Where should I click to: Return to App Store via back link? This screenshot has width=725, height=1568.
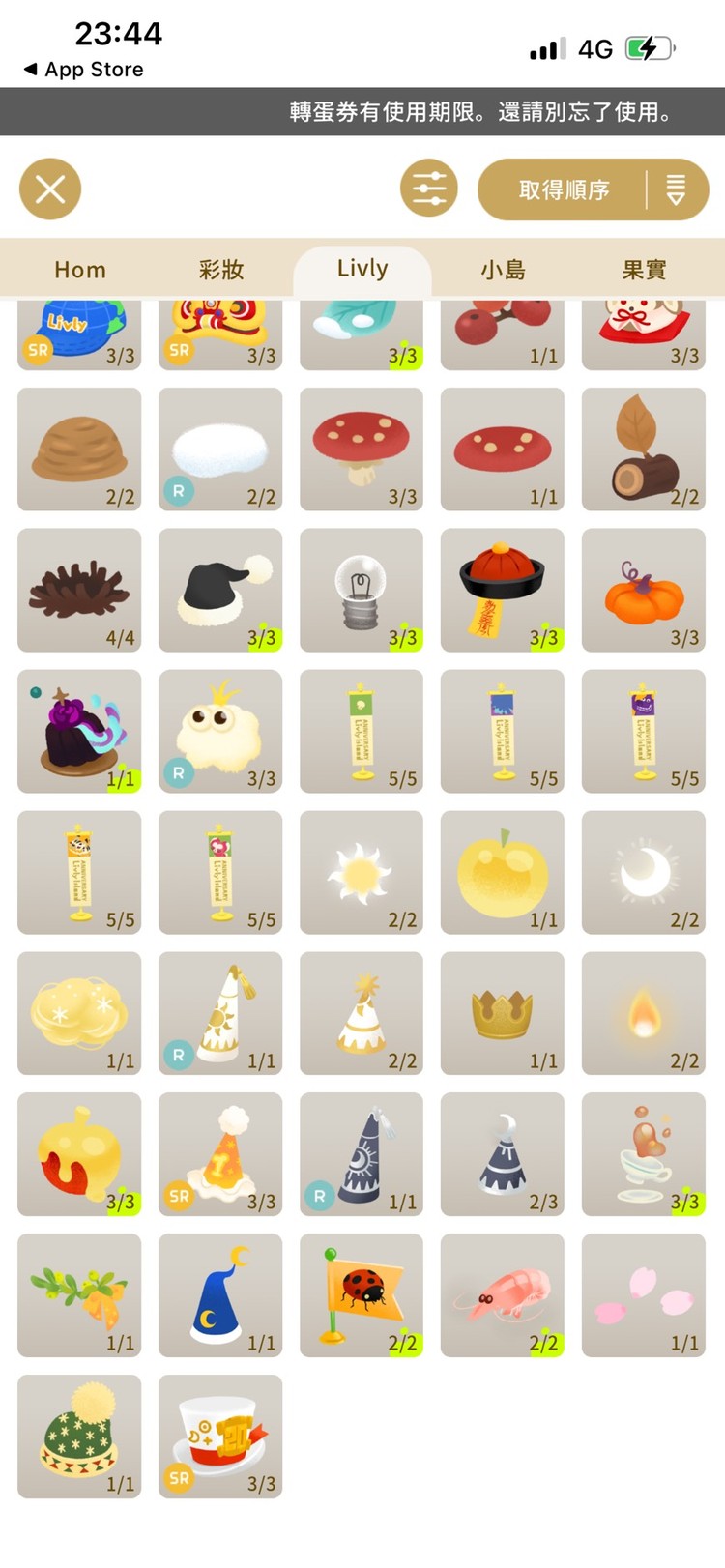click(83, 70)
